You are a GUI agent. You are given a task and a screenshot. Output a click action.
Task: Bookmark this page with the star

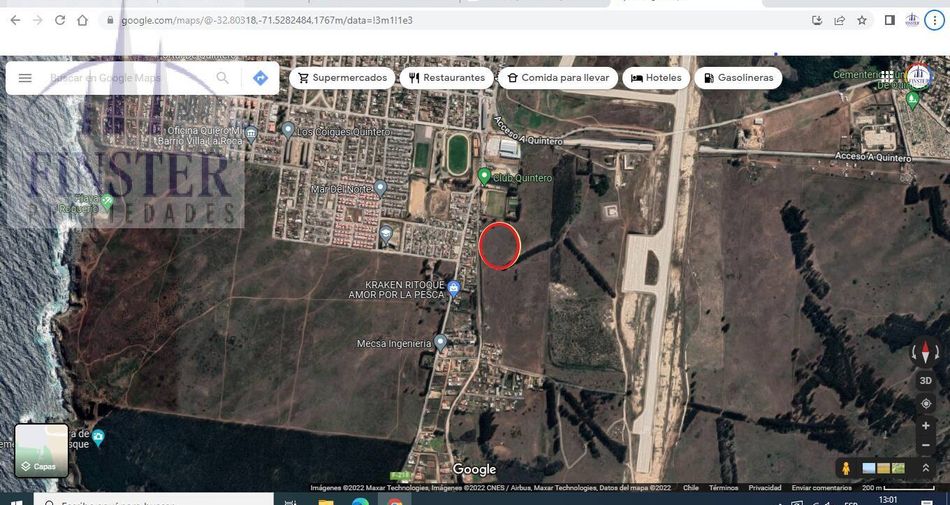click(x=862, y=20)
